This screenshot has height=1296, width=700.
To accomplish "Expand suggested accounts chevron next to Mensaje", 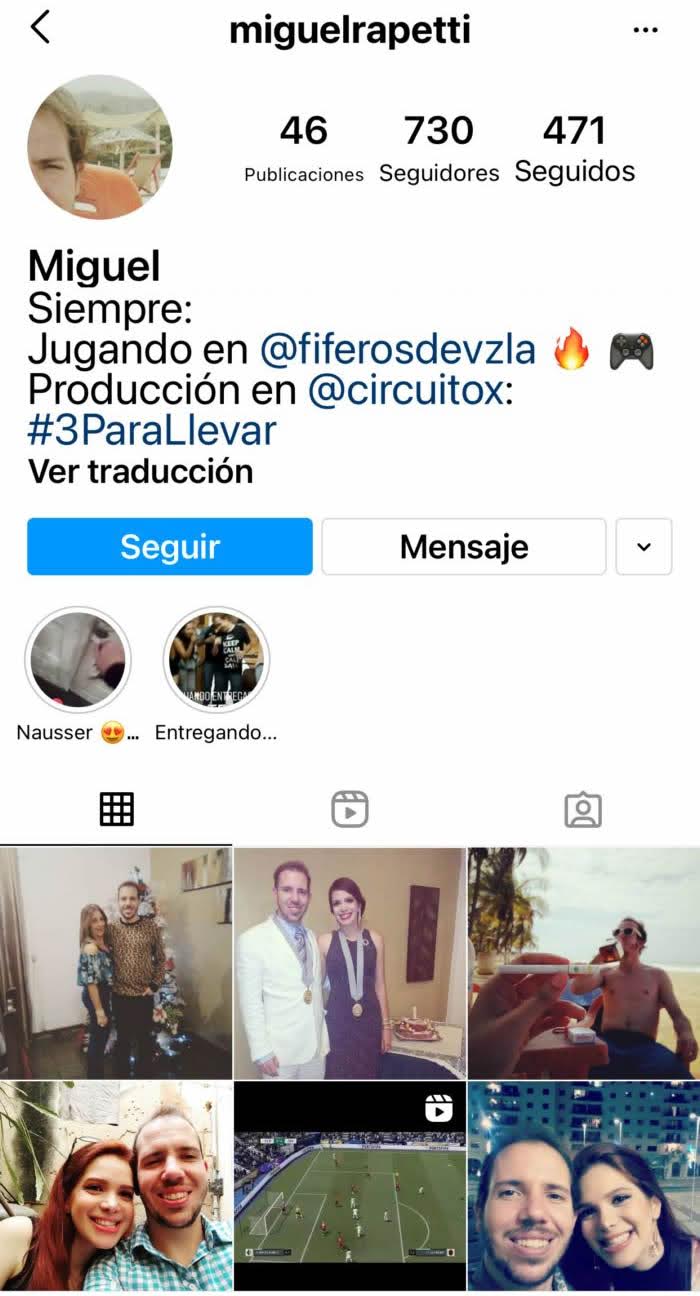I will [x=644, y=547].
